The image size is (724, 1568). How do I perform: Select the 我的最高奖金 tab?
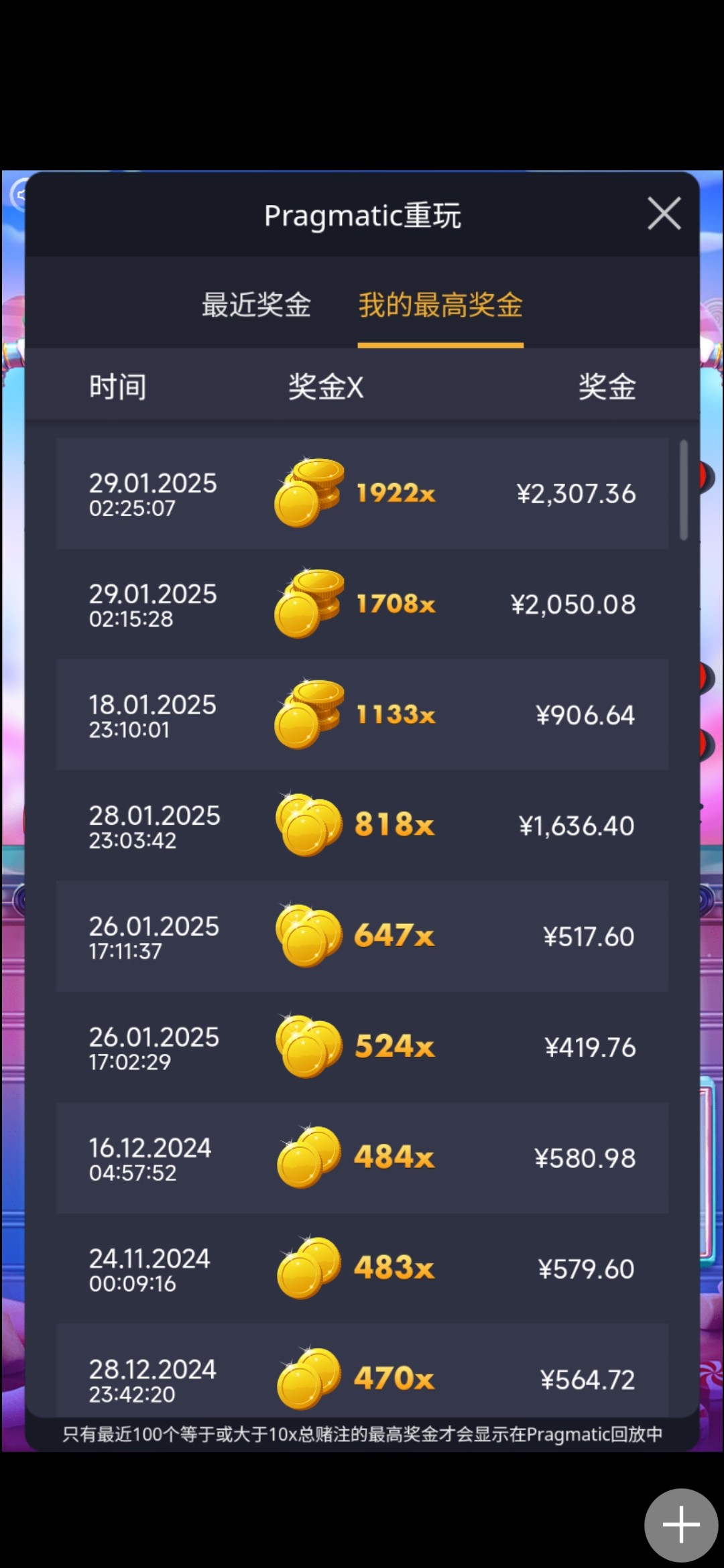pos(440,305)
